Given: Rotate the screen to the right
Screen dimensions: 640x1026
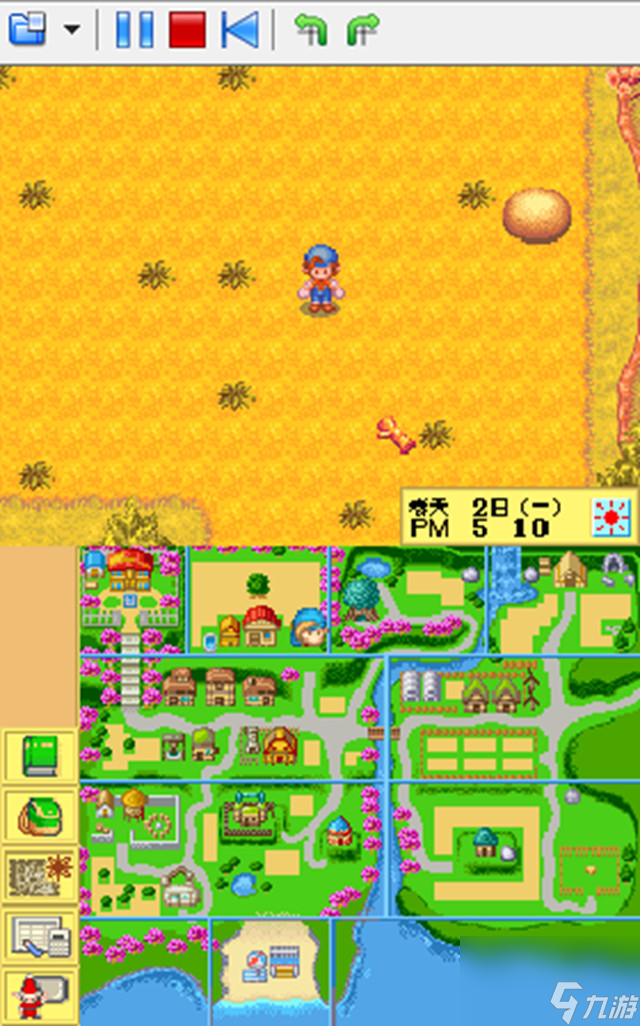Looking at the screenshot, I should point(362,31).
